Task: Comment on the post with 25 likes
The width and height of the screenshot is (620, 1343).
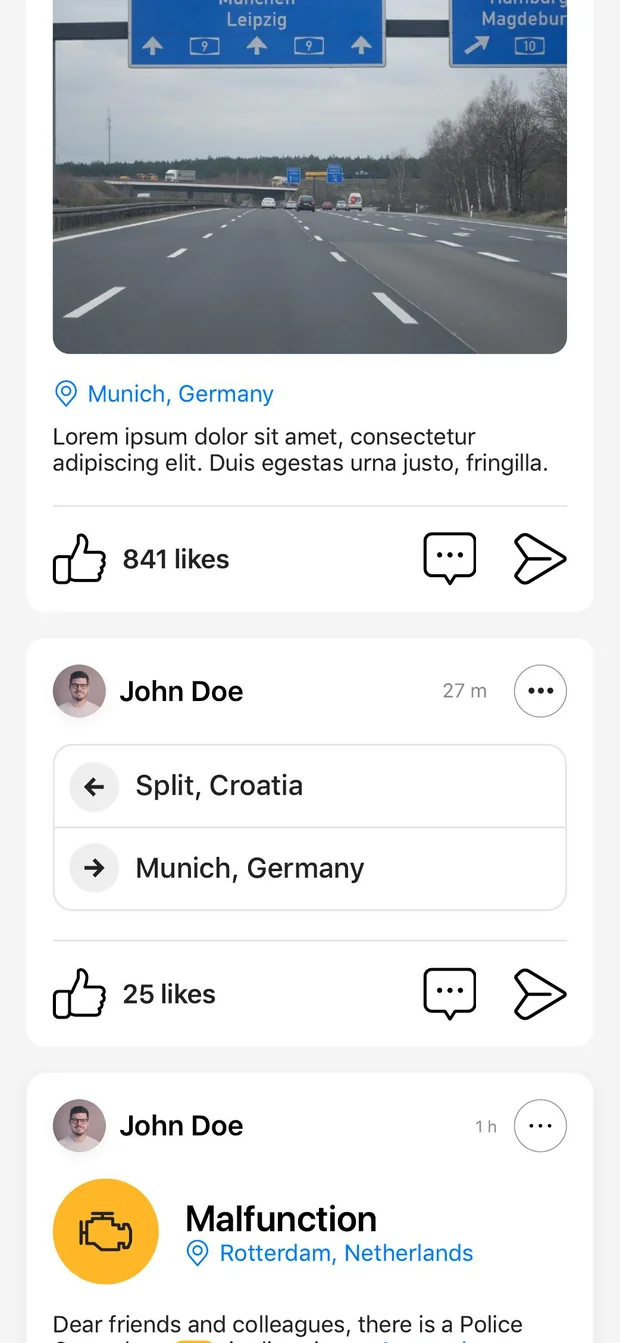Action: (x=450, y=994)
